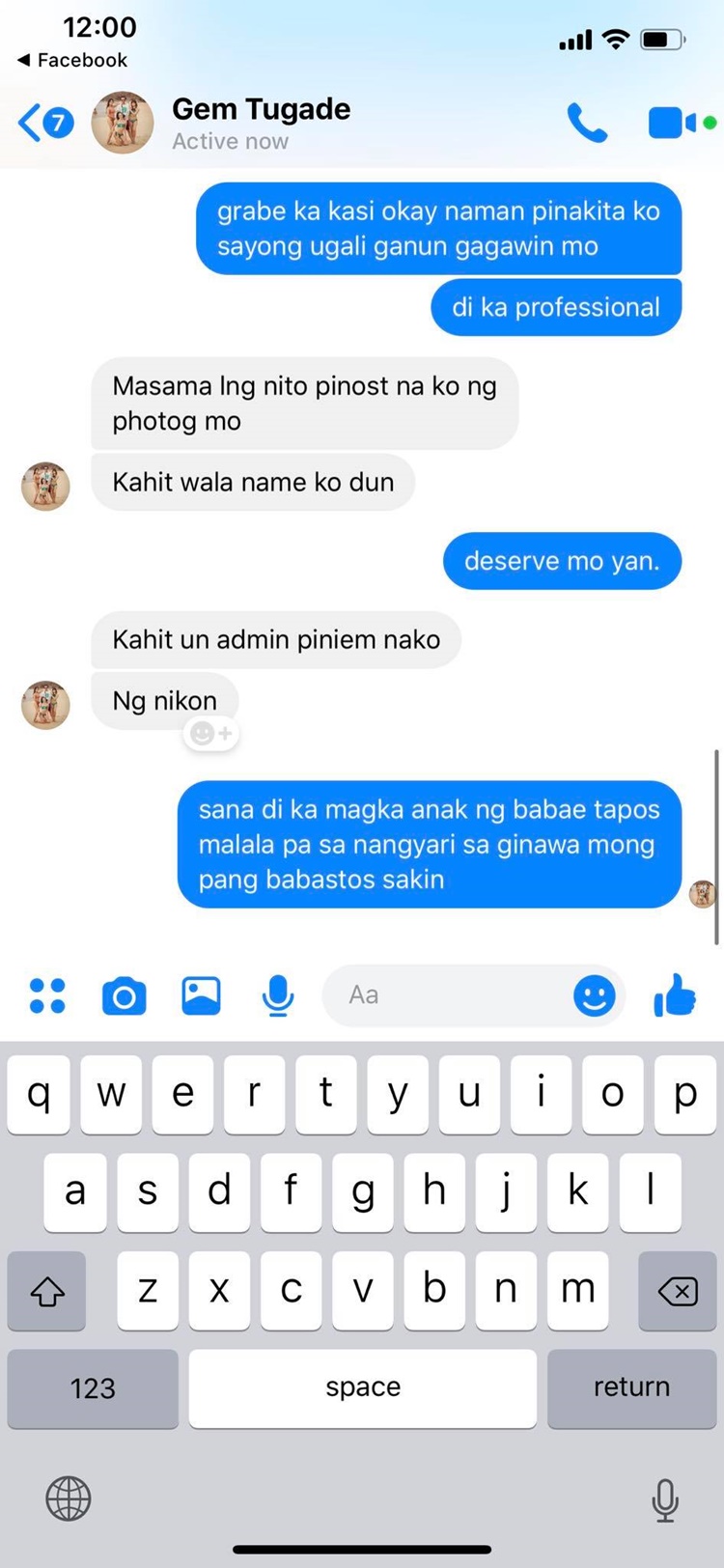Tap the space bar

point(363,1388)
